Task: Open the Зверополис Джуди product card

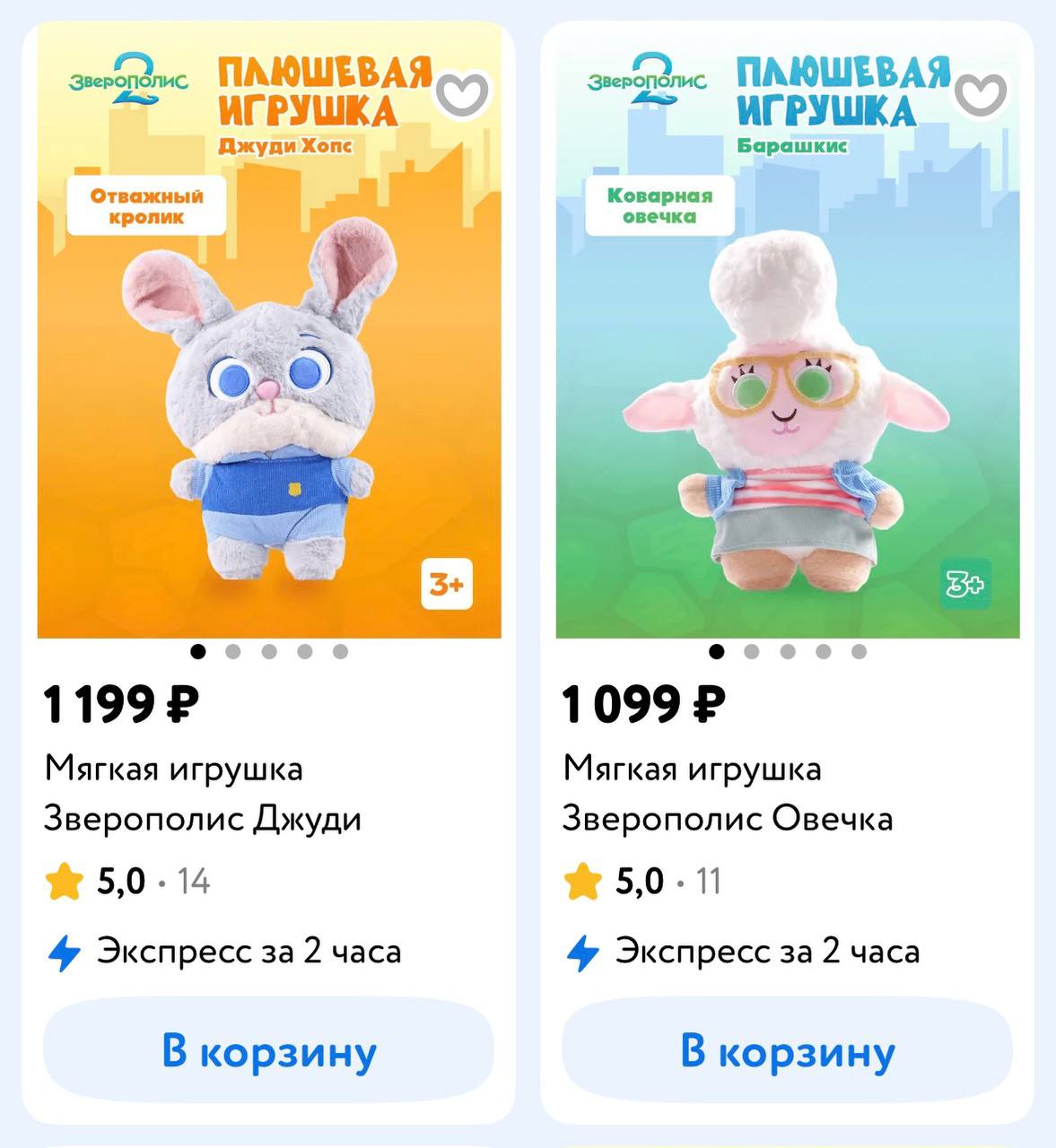Action: pos(203,794)
